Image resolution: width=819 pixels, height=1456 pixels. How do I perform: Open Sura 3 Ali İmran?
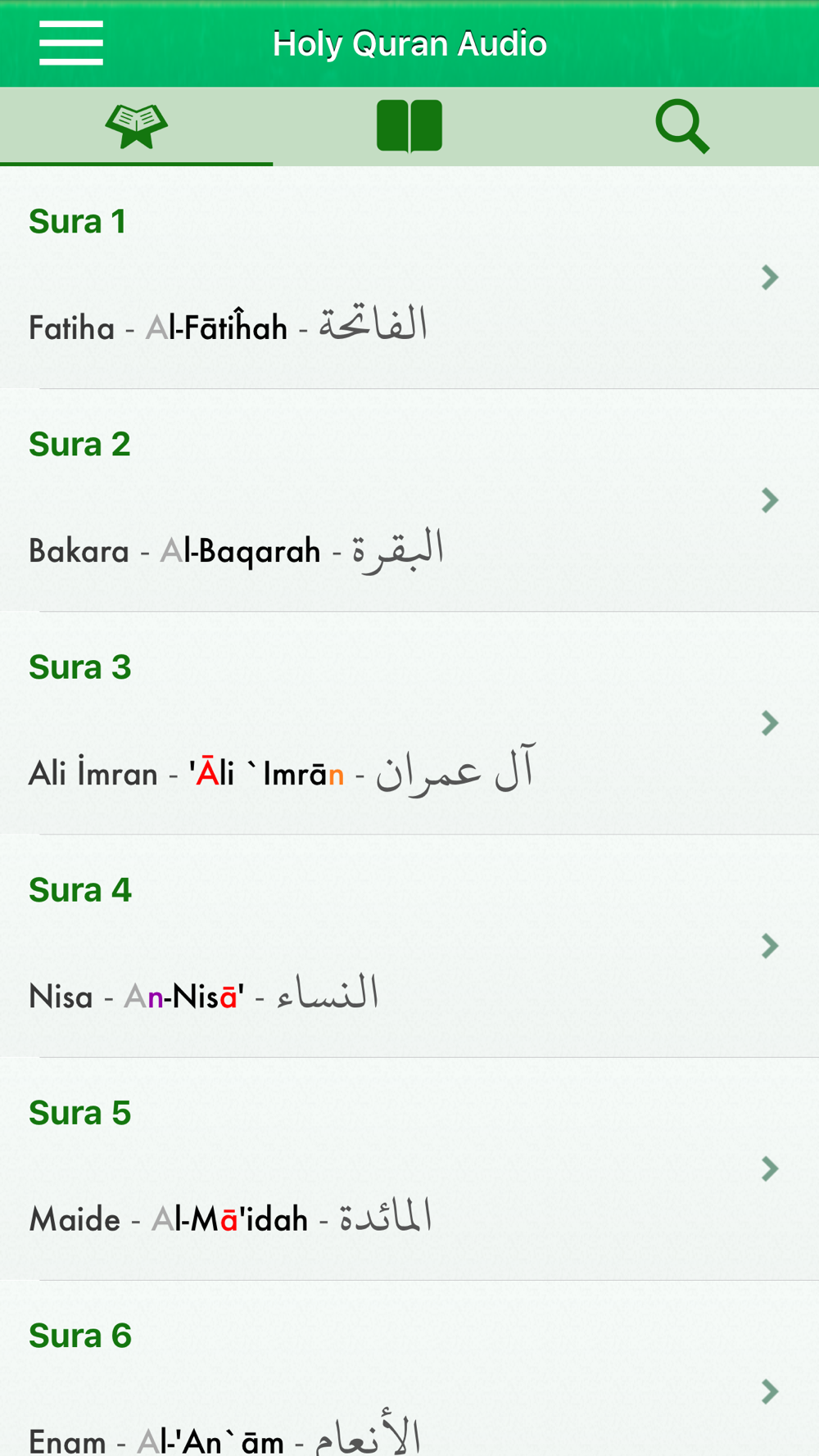(x=409, y=723)
